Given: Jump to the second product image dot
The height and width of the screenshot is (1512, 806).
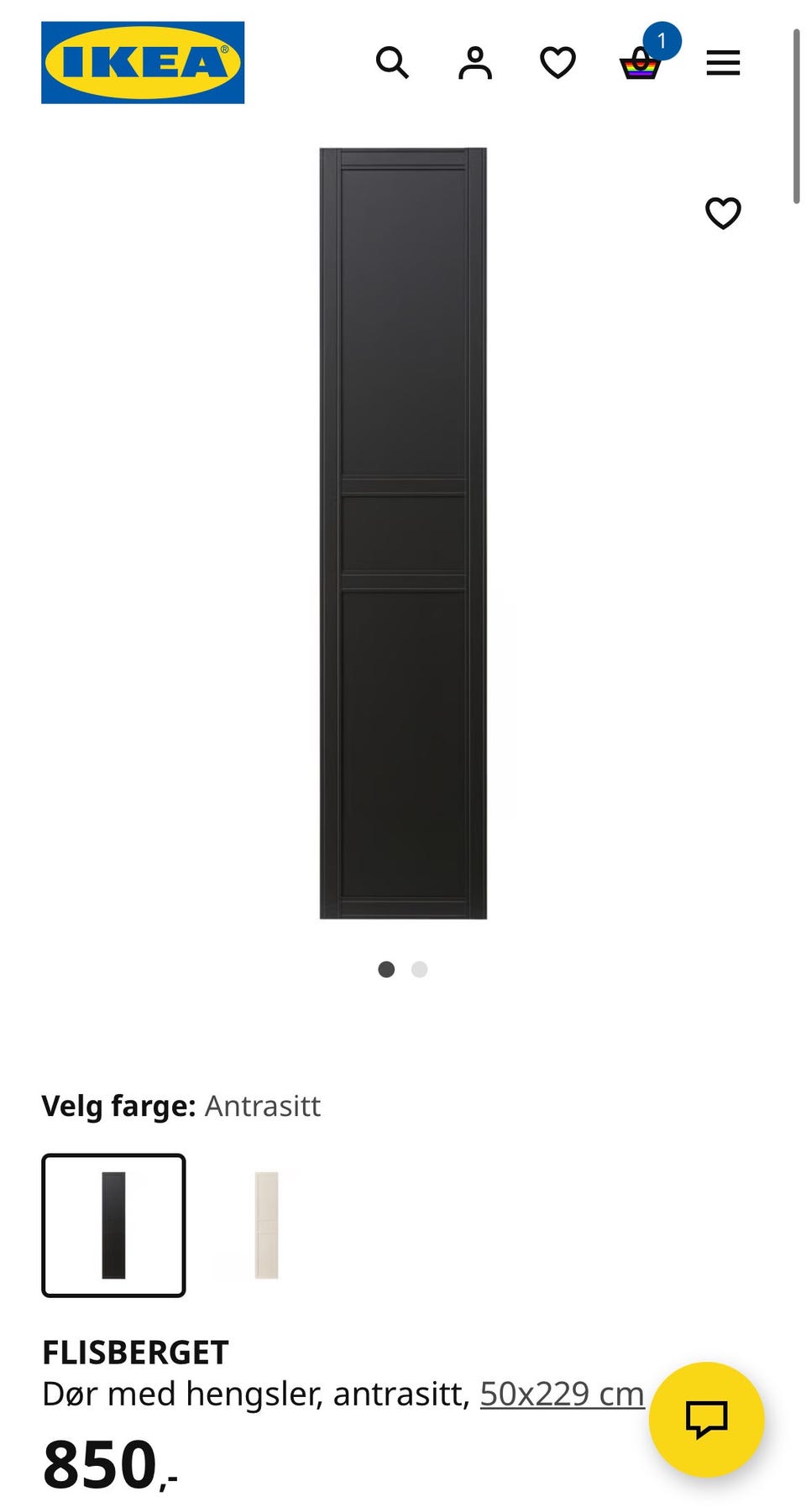Looking at the screenshot, I should coord(420,969).
